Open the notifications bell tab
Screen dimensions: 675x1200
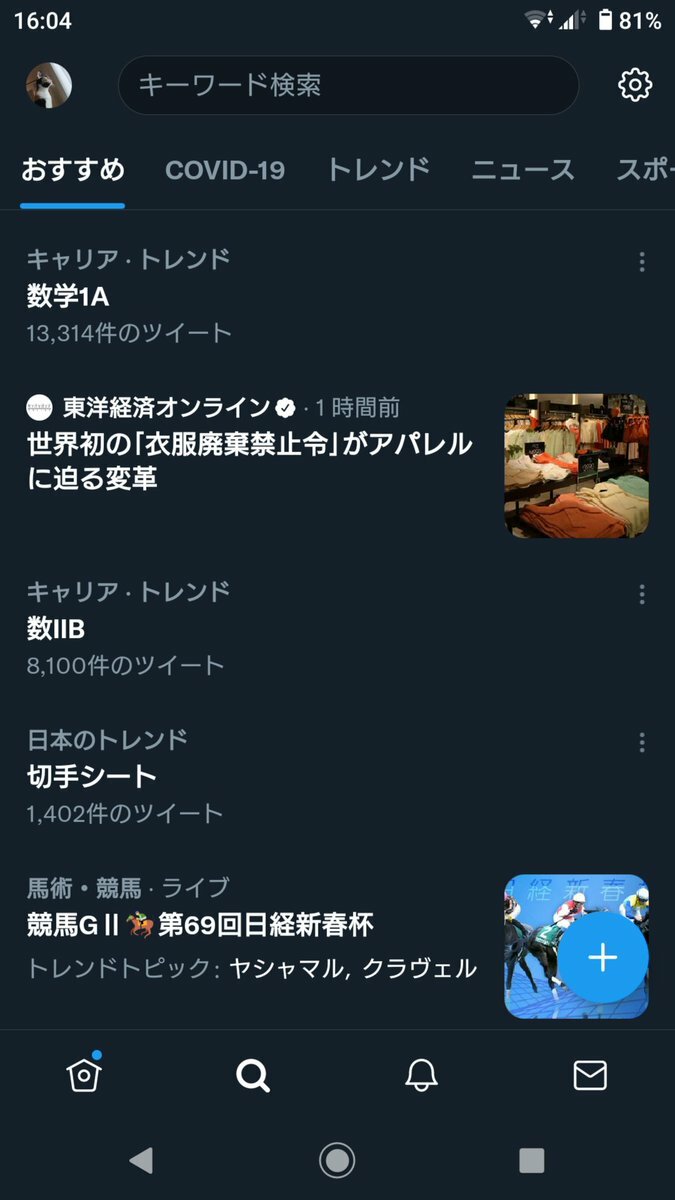tap(421, 1075)
